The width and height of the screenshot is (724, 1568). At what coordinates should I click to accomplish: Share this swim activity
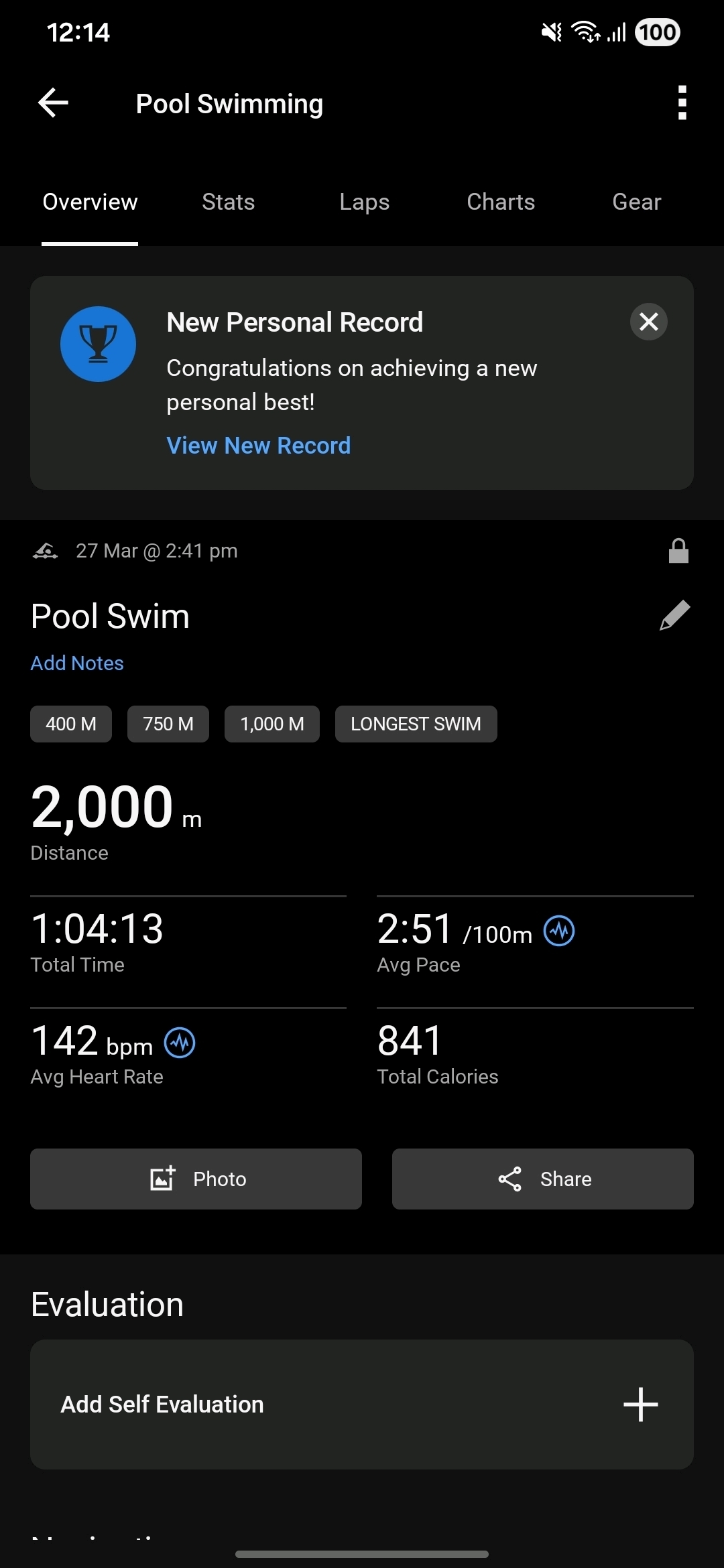542,1179
